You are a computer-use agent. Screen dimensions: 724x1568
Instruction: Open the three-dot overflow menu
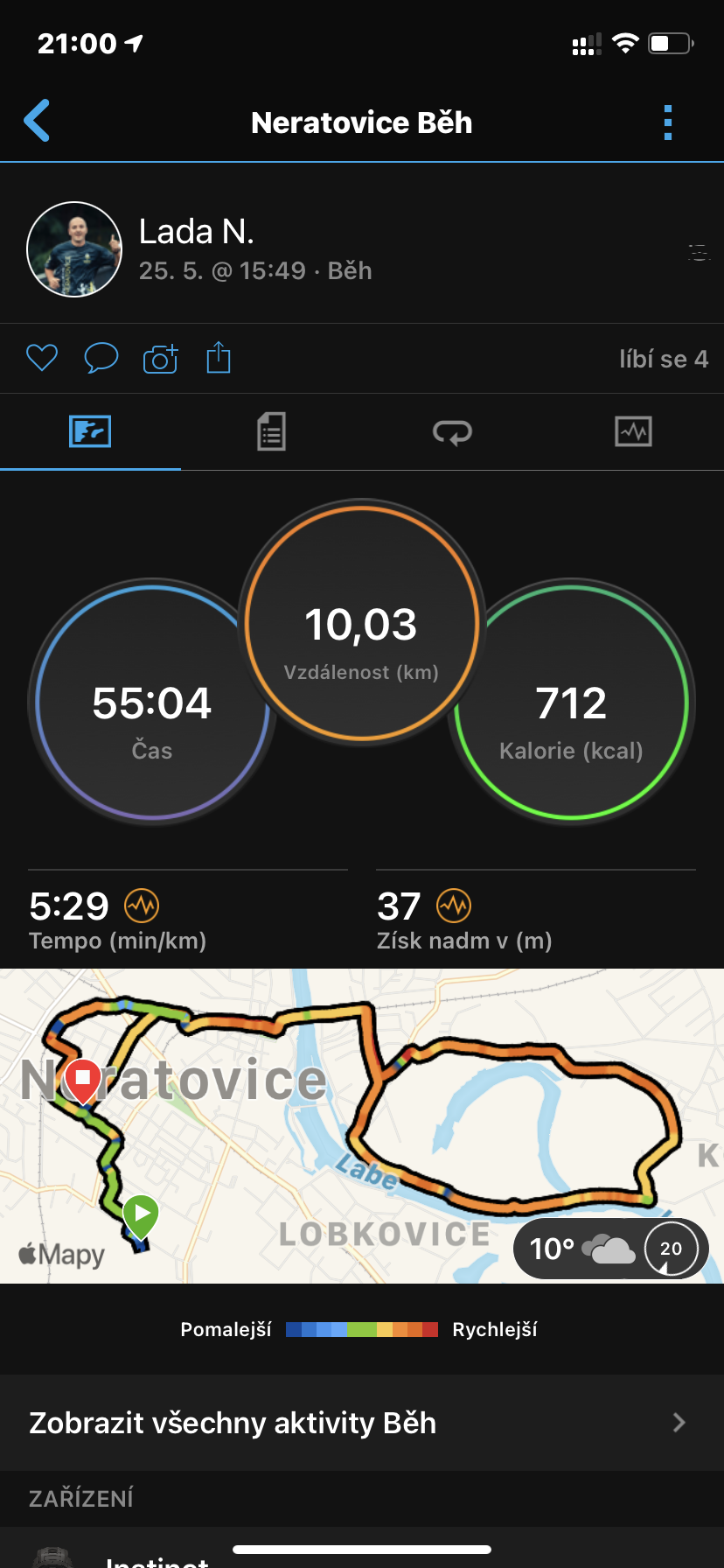click(x=668, y=122)
